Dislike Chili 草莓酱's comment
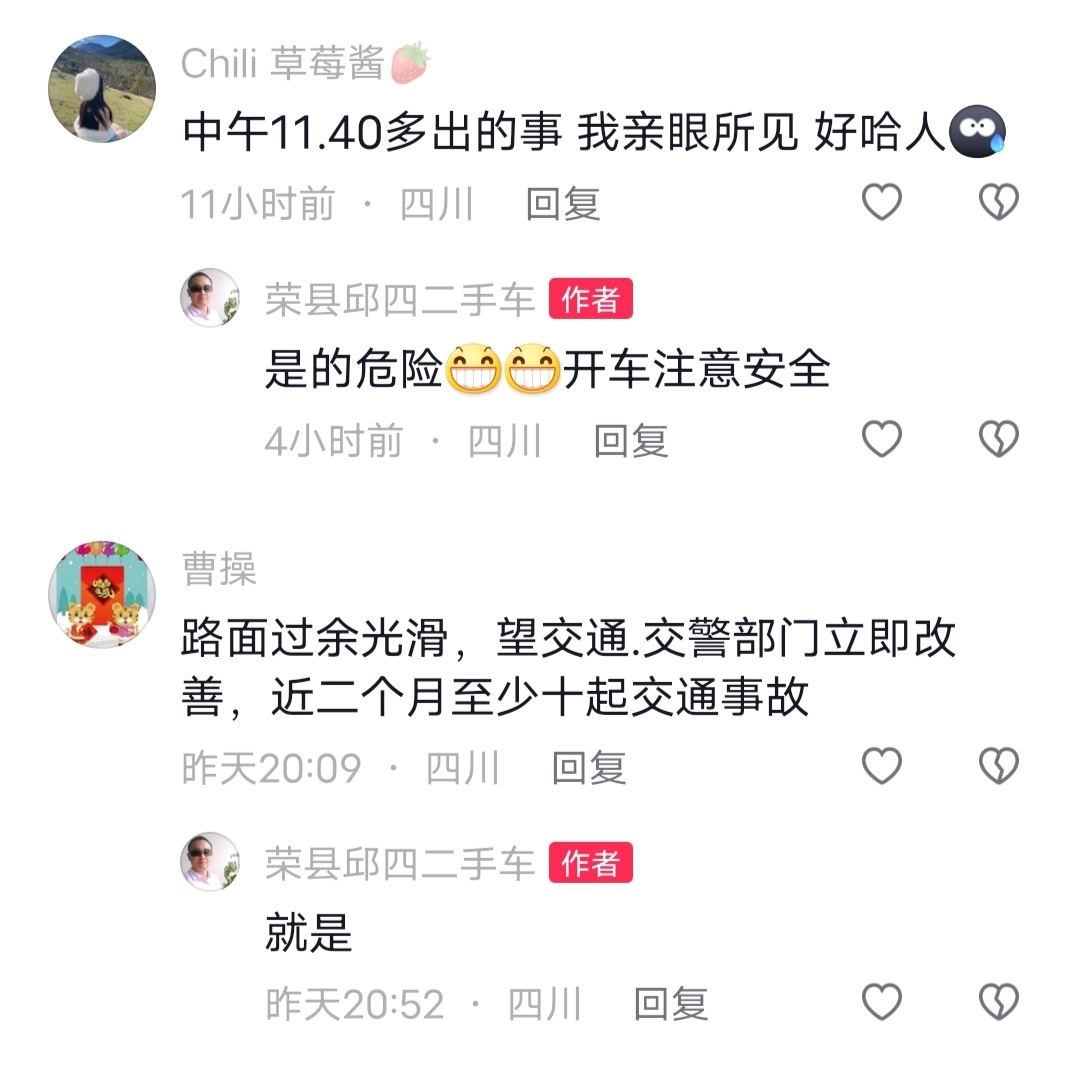This screenshot has width=1080, height=1078. coord(997,203)
